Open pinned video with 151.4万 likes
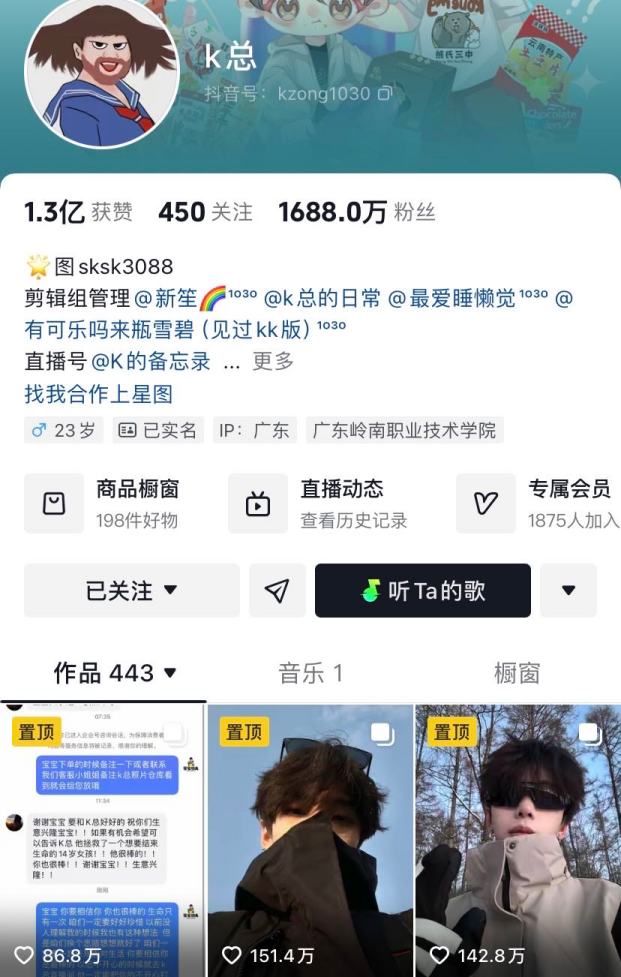621x977 pixels. [x=310, y=840]
